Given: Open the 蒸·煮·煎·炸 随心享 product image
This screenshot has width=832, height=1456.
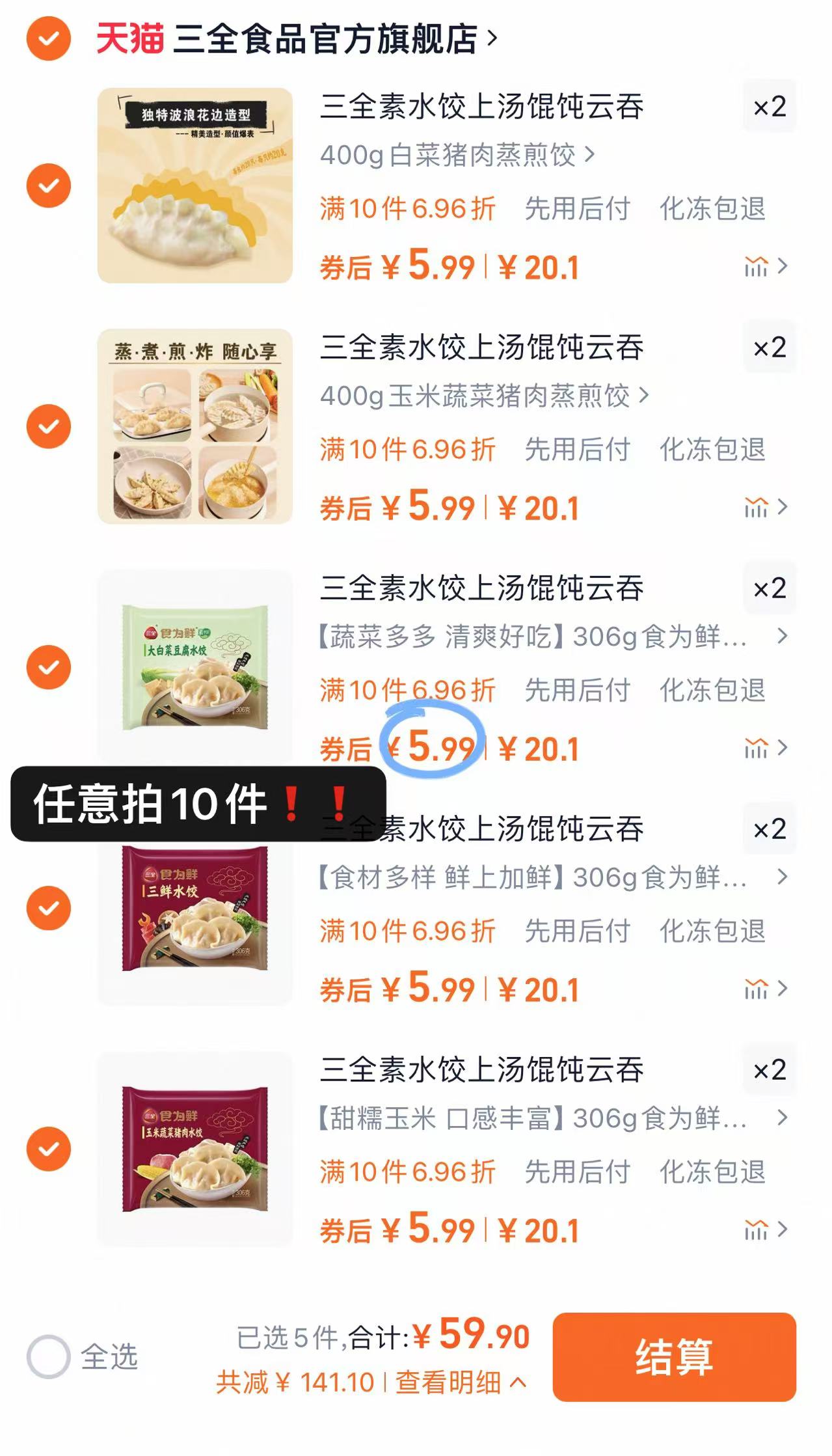Looking at the screenshot, I should (195, 426).
